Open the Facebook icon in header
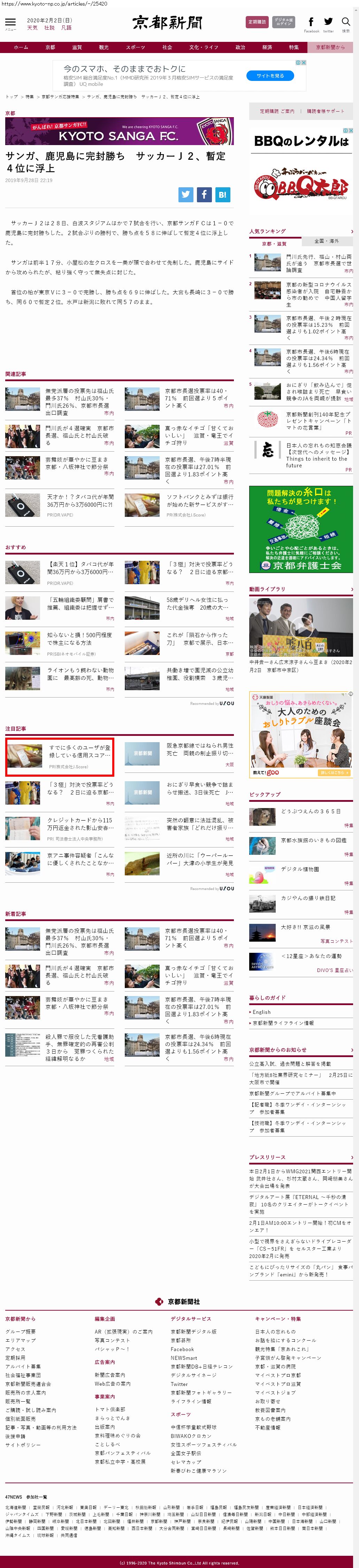359x1568 pixels. click(311, 23)
